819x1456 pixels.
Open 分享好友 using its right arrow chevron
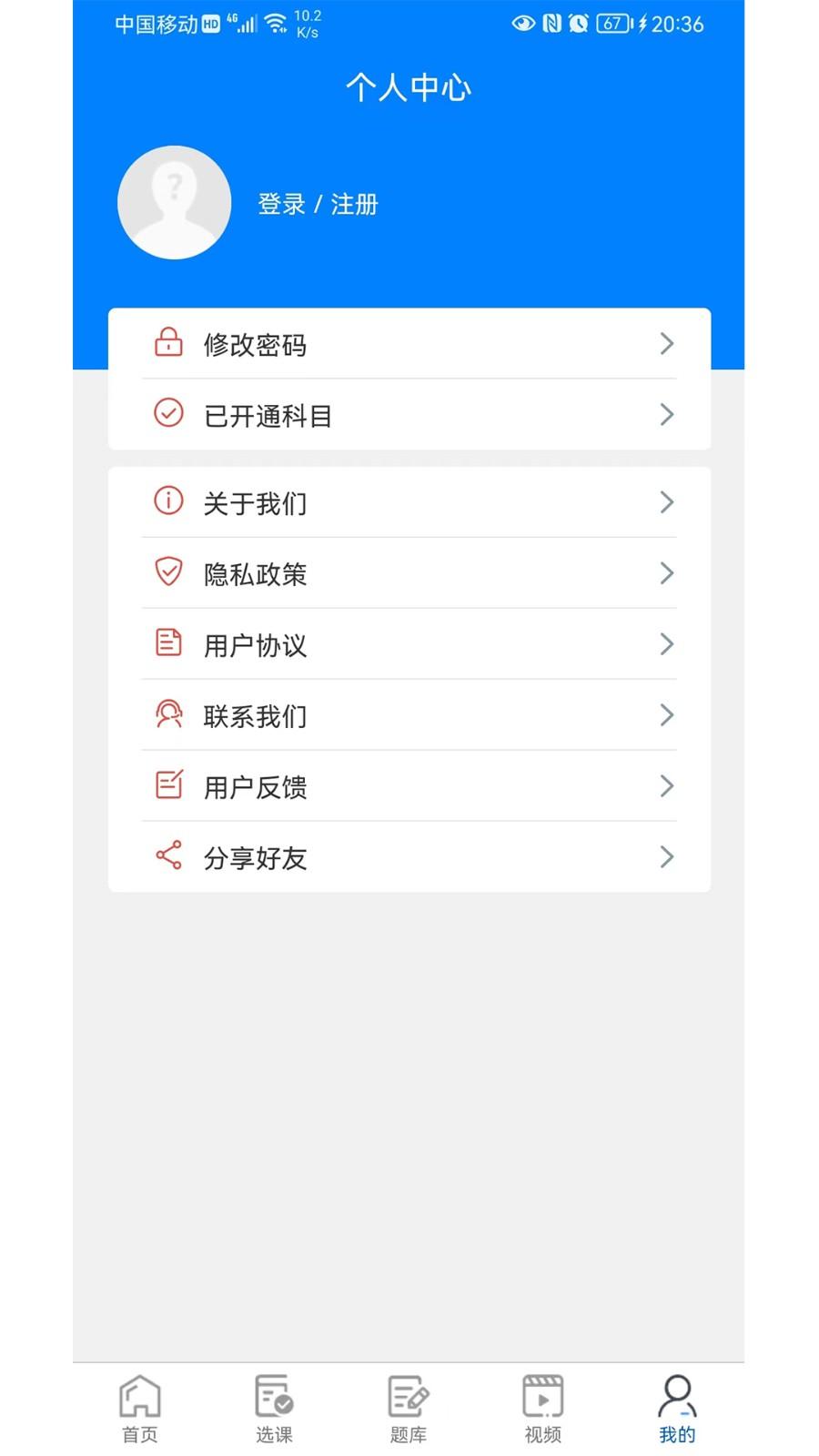pyautogui.click(x=668, y=856)
